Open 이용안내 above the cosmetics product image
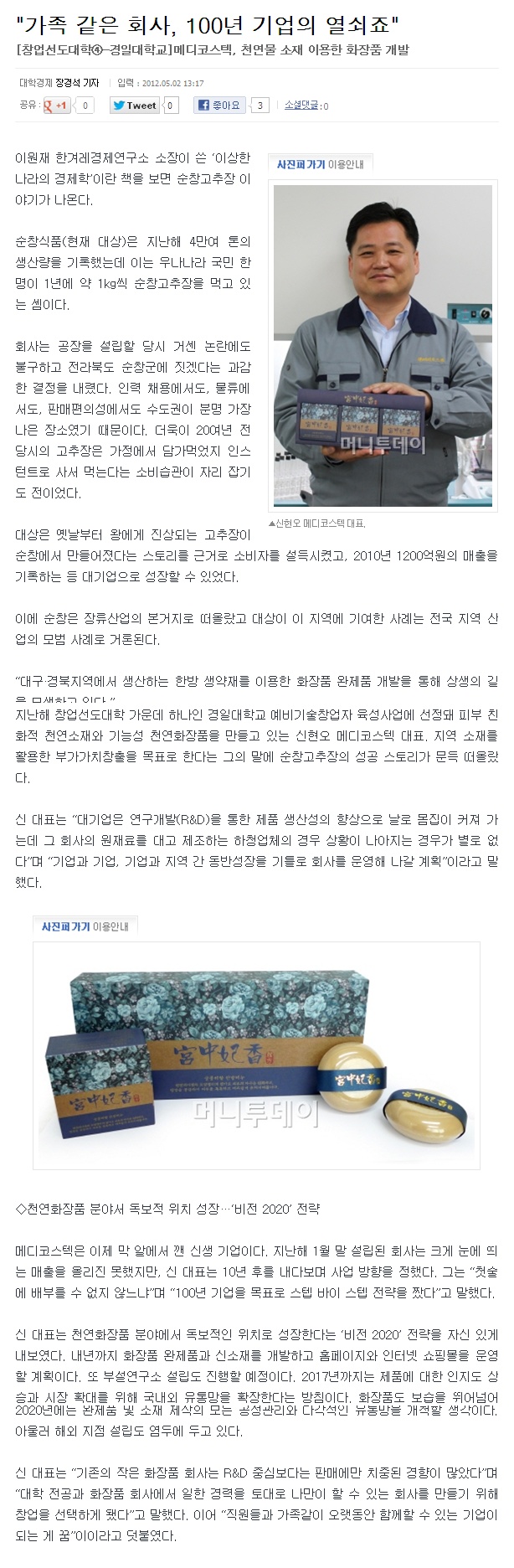The image size is (514, 1568). [x=111, y=926]
